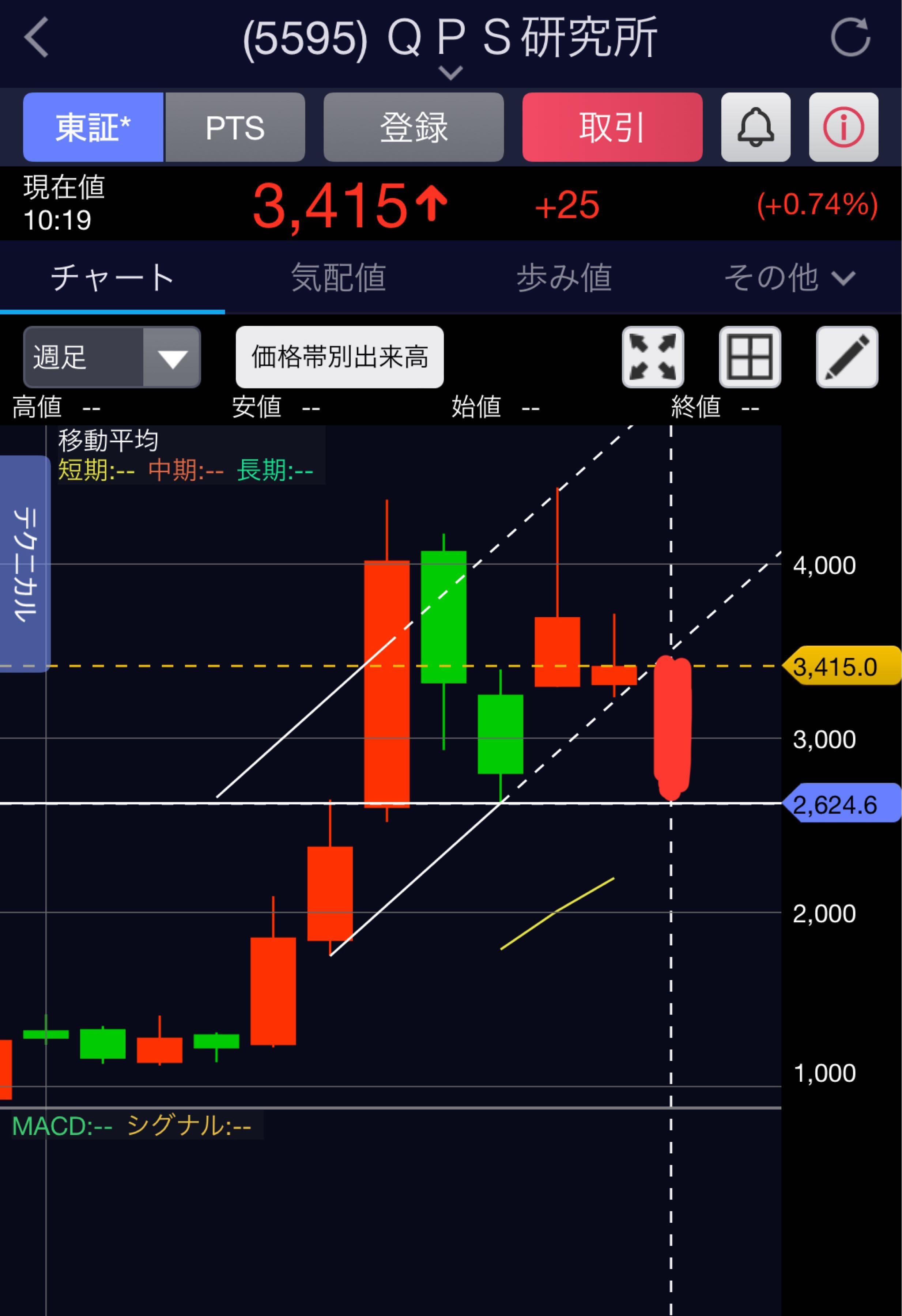Viewport: 902px width, 1316px height.
Task: Switch to the チャート tab
Action: 112,277
